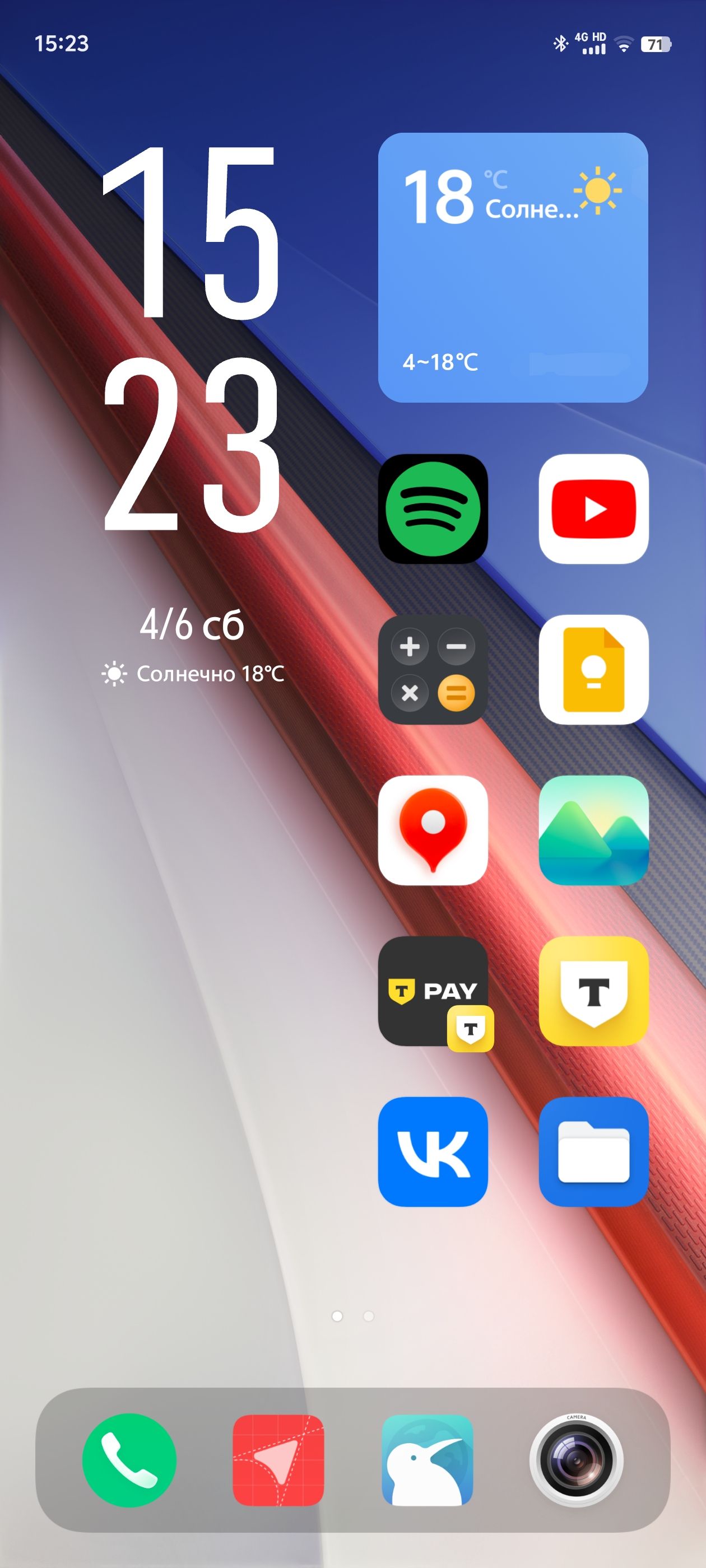This screenshot has height=1568, width=706.
Task: Open the Gallery app
Action: (x=593, y=830)
